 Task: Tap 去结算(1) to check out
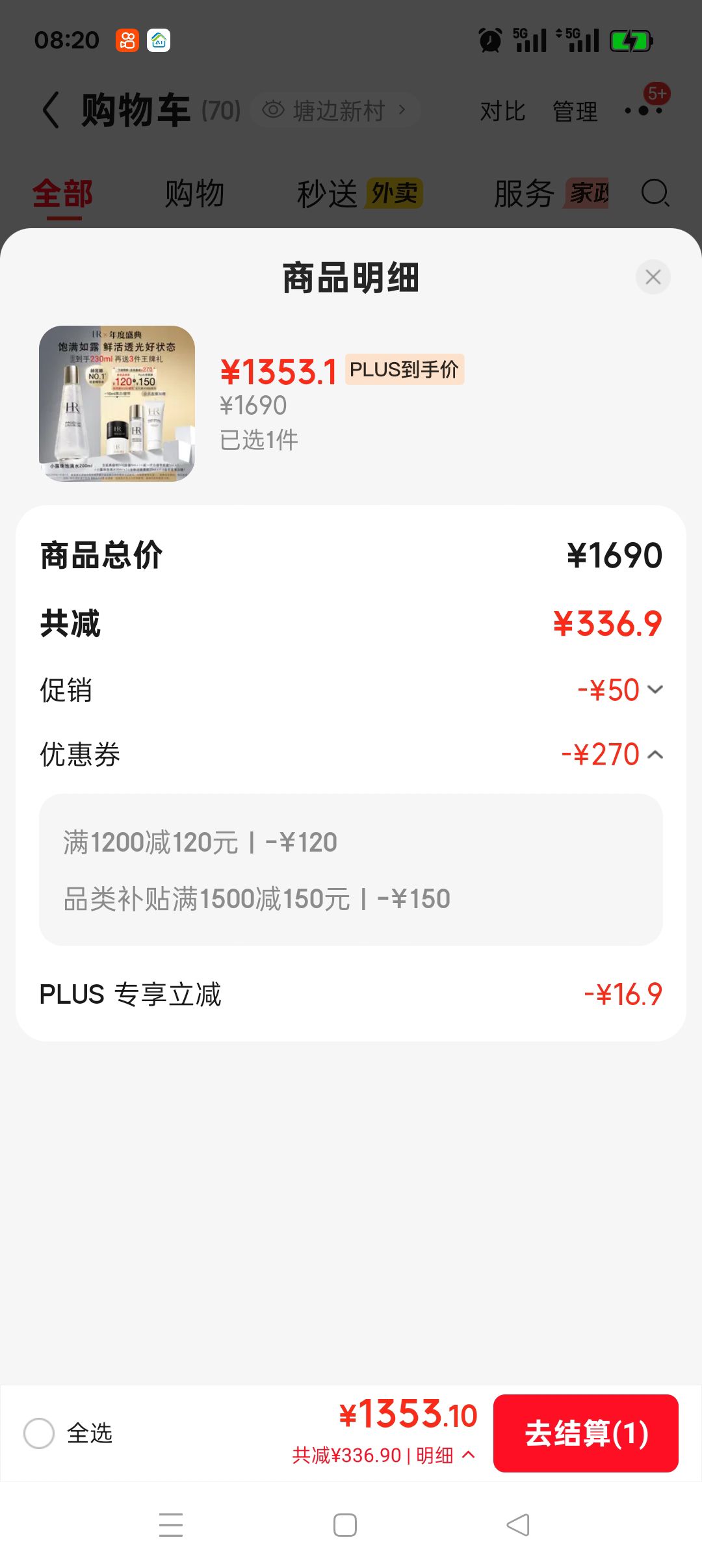click(586, 1433)
